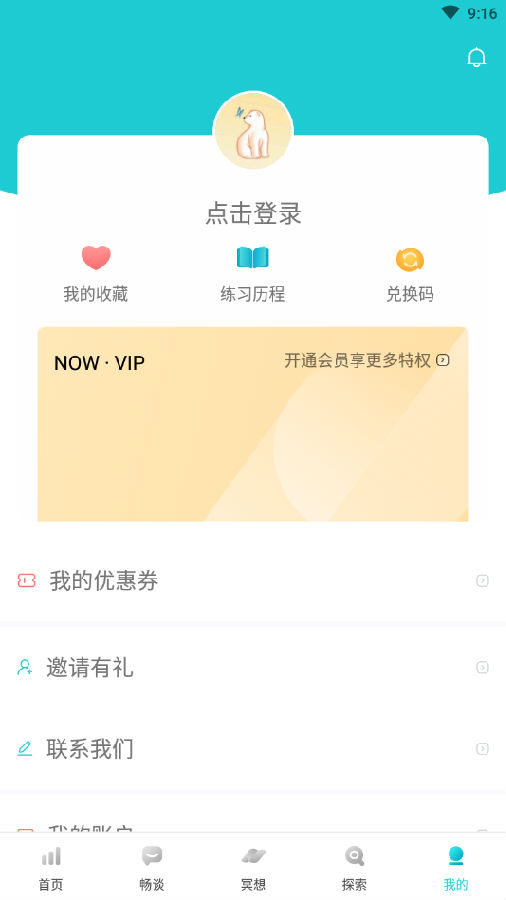Open 我的收藏 favorites

click(96, 274)
